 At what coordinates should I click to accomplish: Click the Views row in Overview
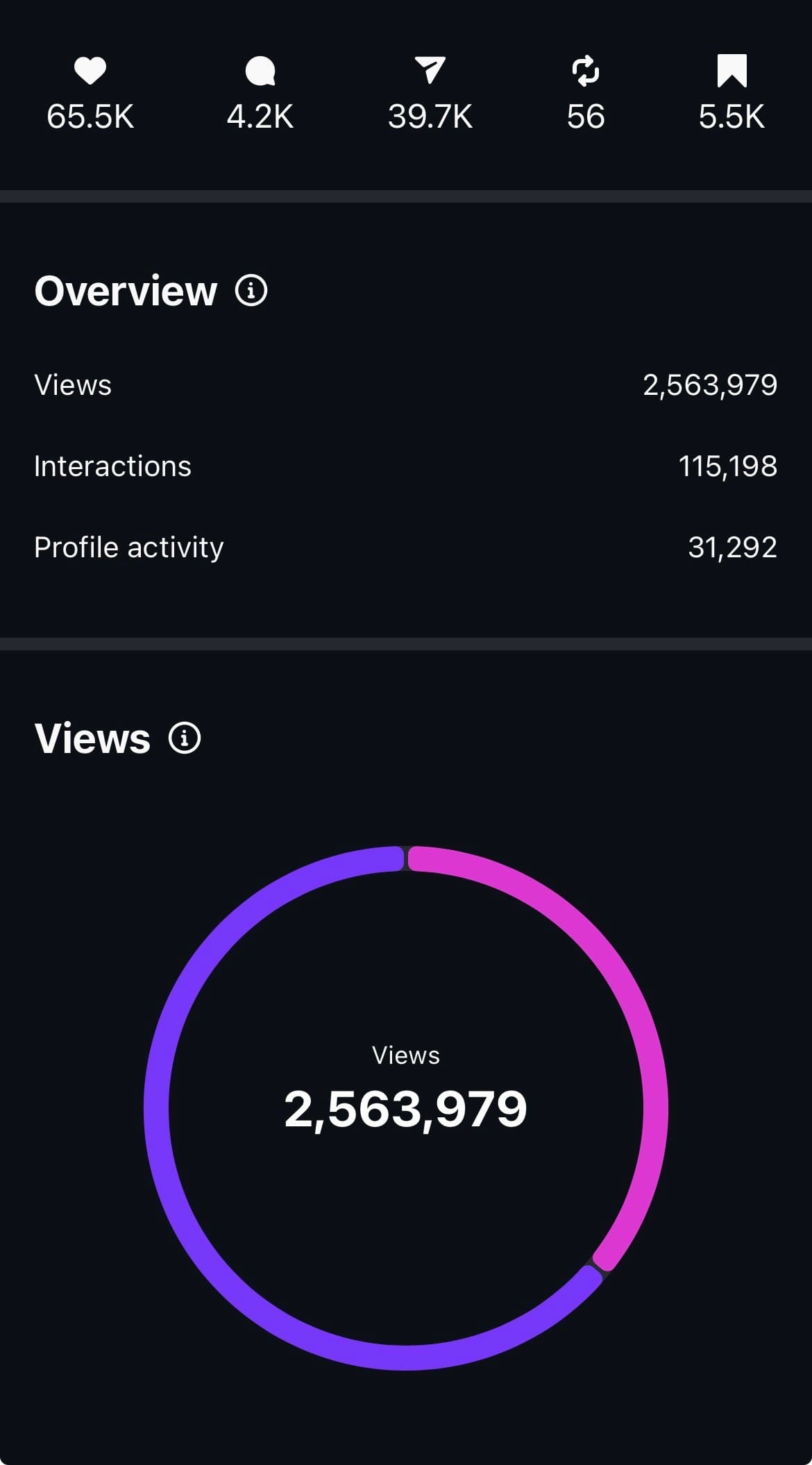click(406, 385)
